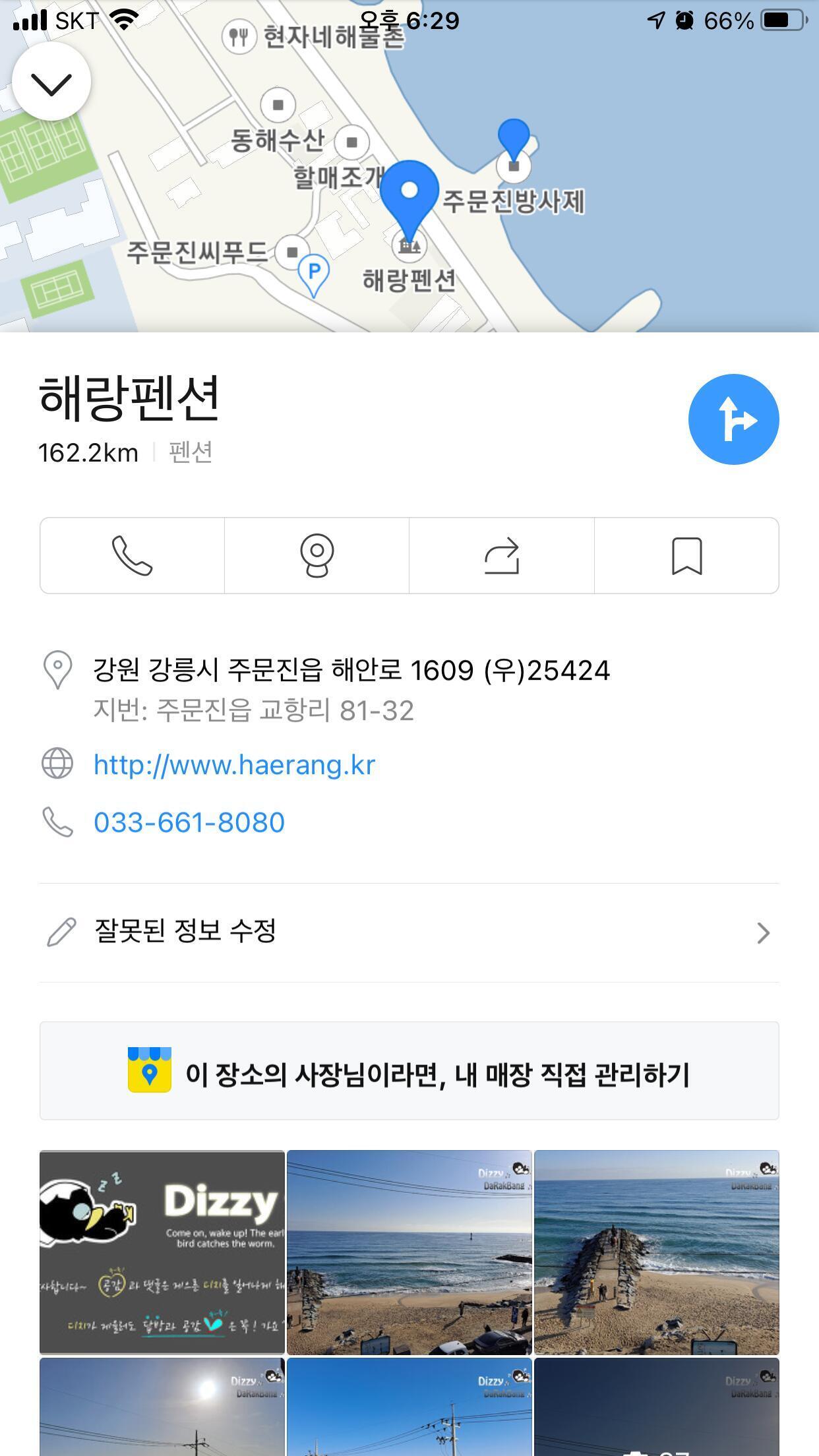Viewport: 819px width, 1456px height.
Task: Open the haerang.kr website link
Action: pyautogui.click(x=234, y=765)
